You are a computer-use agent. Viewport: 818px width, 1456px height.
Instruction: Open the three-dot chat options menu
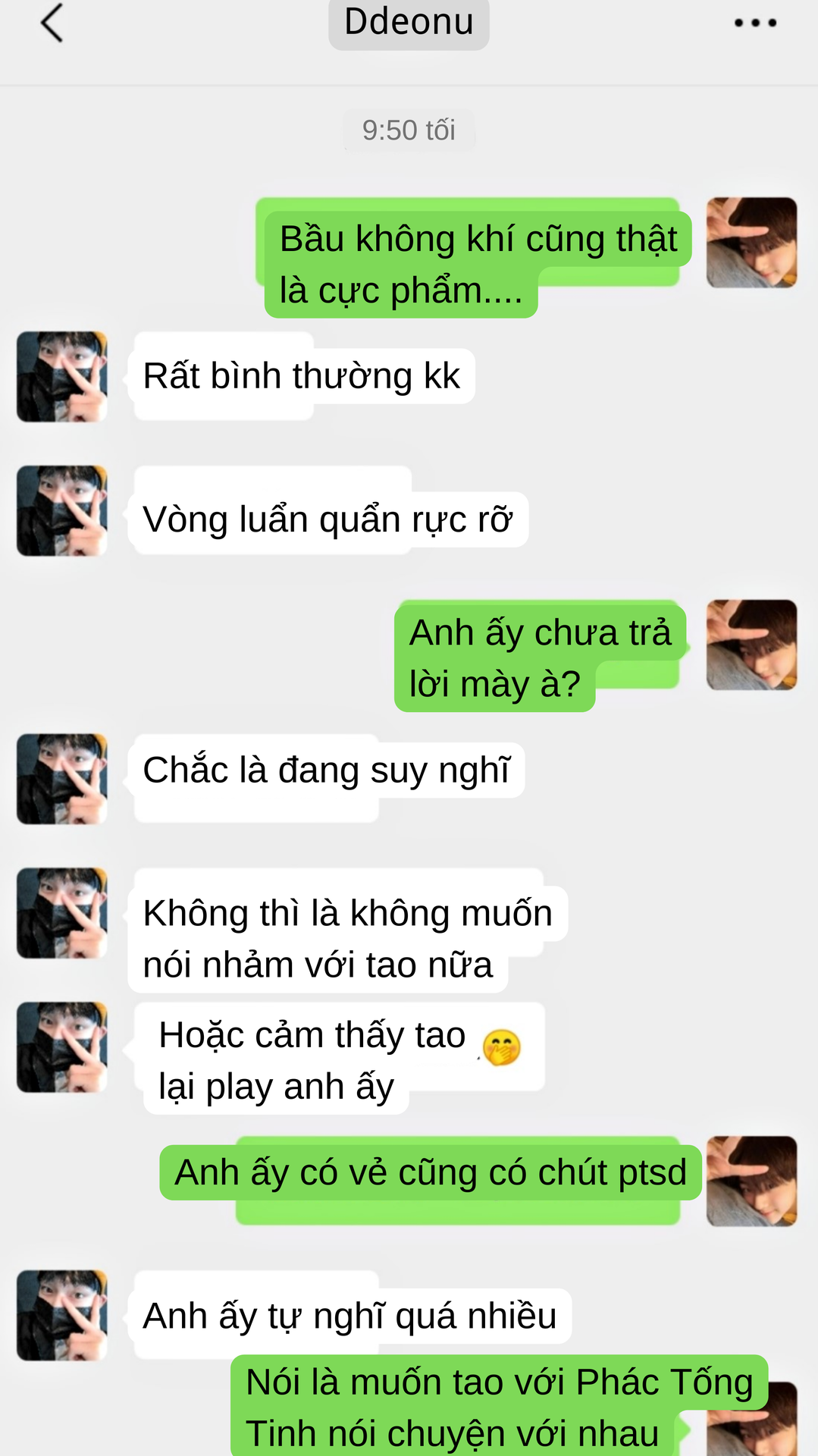pyautogui.click(x=755, y=23)
